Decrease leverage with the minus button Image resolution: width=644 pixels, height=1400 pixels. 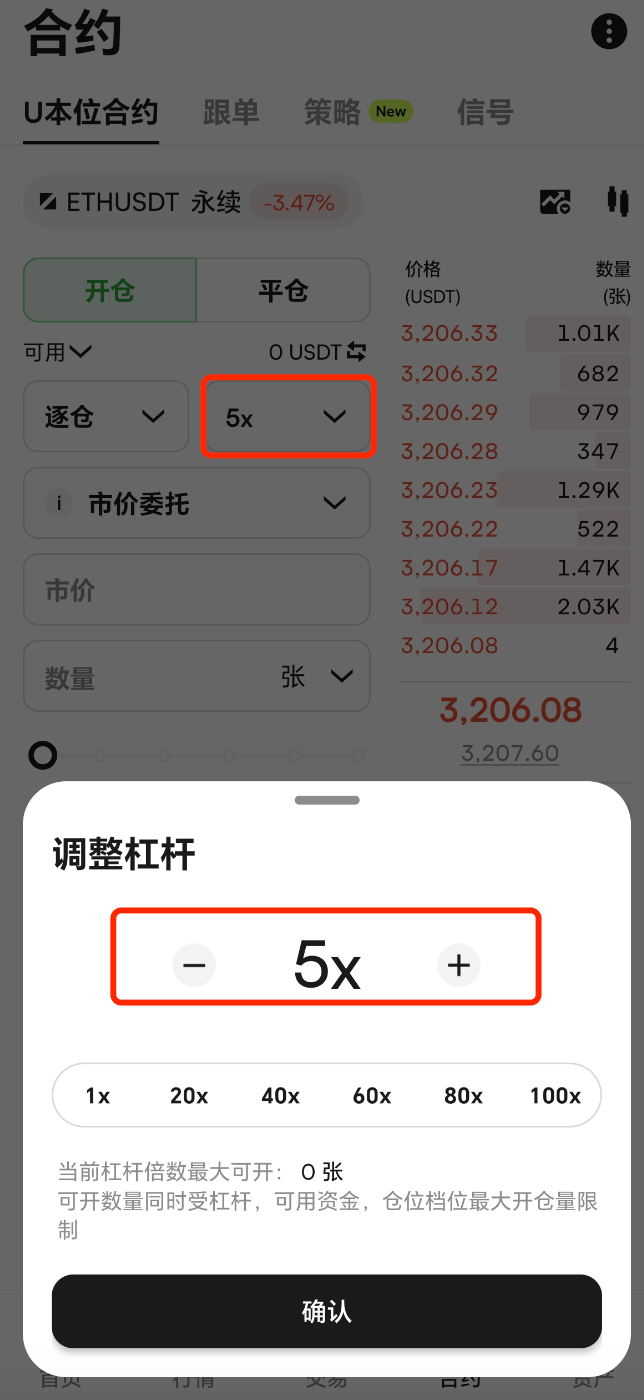[194, 965]
